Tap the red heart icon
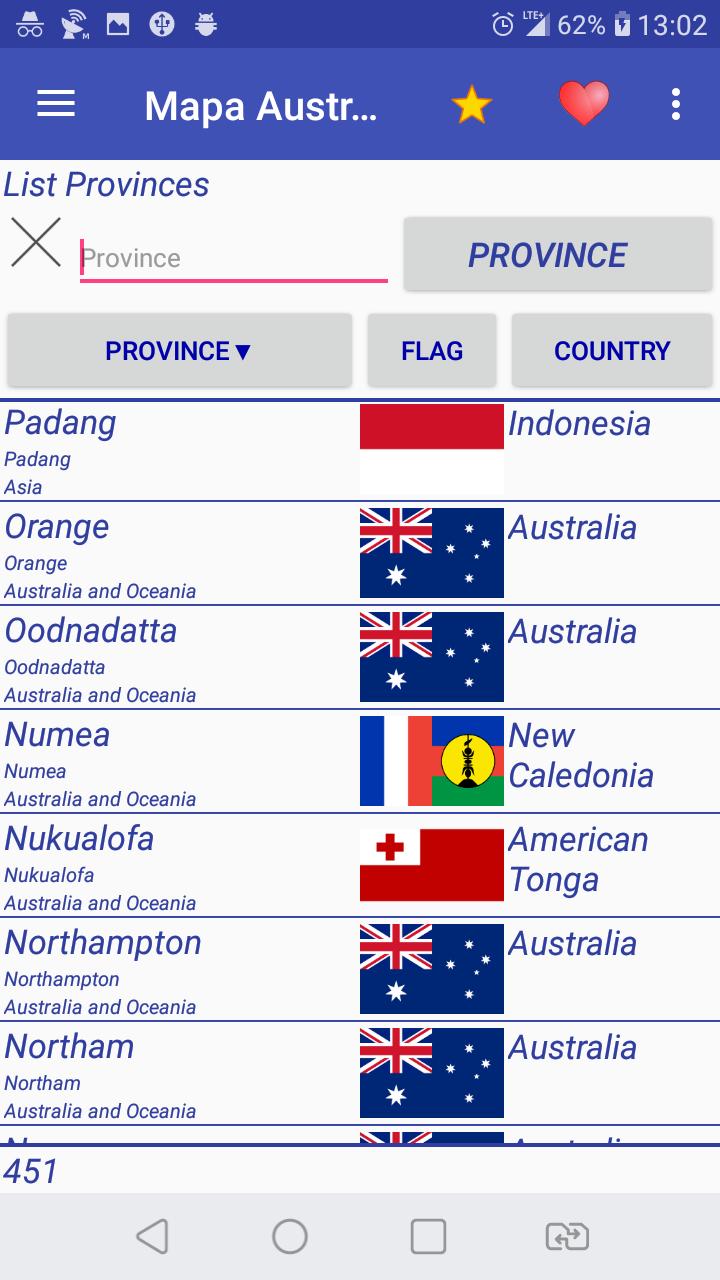 click(x=583, y=104)
